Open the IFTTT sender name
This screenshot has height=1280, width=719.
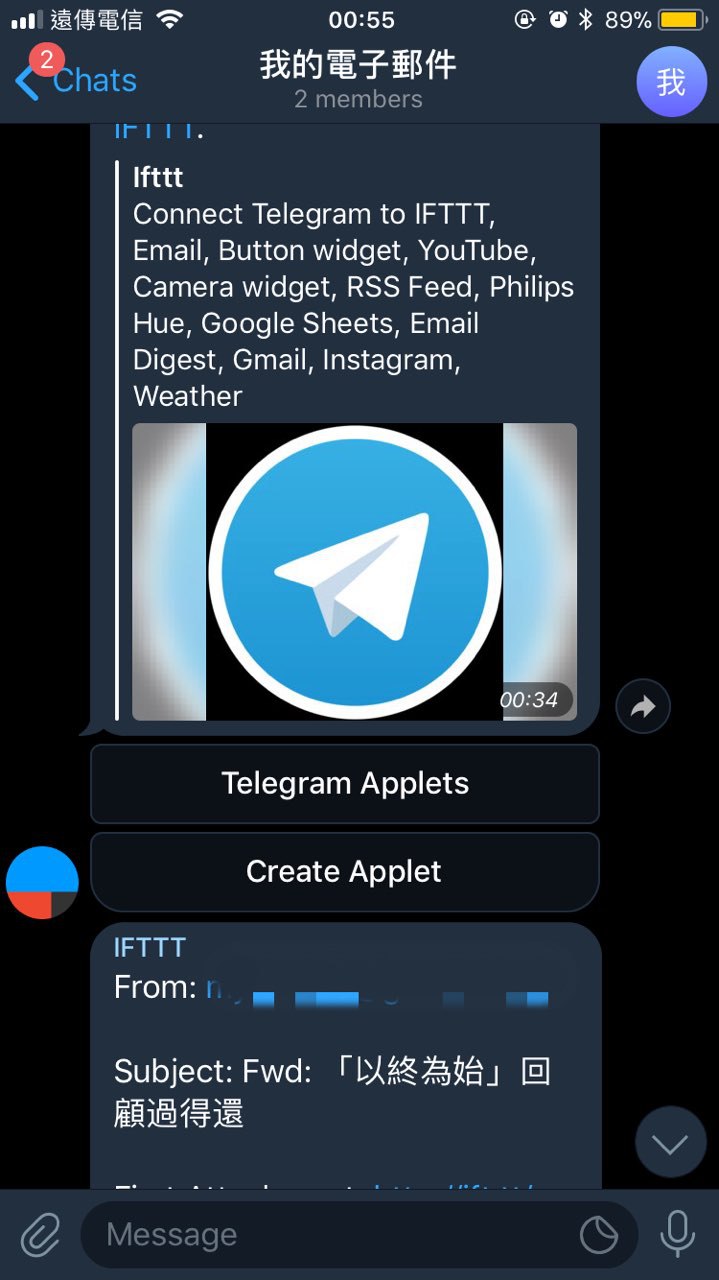point(150,947)
